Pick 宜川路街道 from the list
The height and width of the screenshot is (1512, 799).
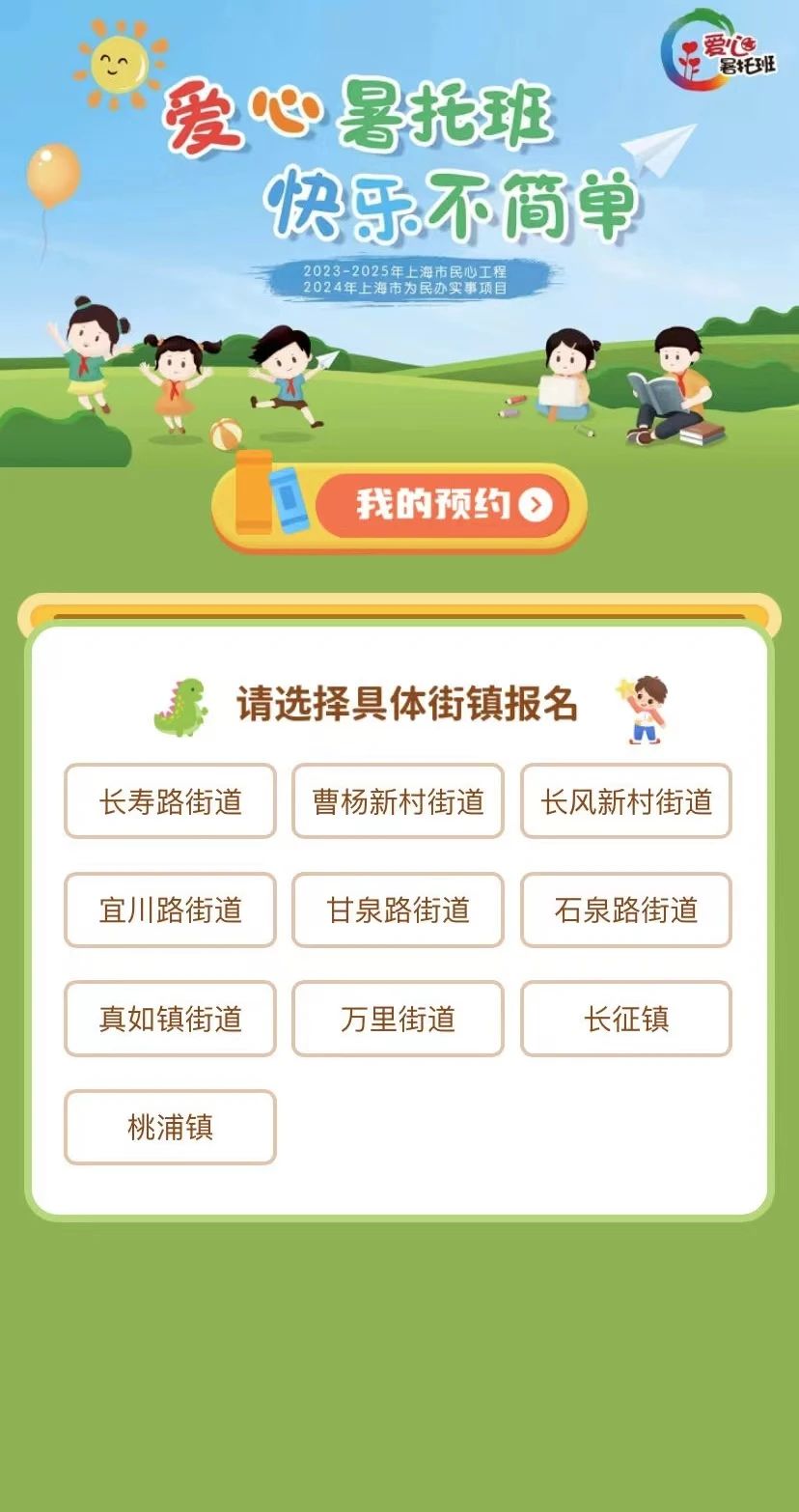(170, 910)
